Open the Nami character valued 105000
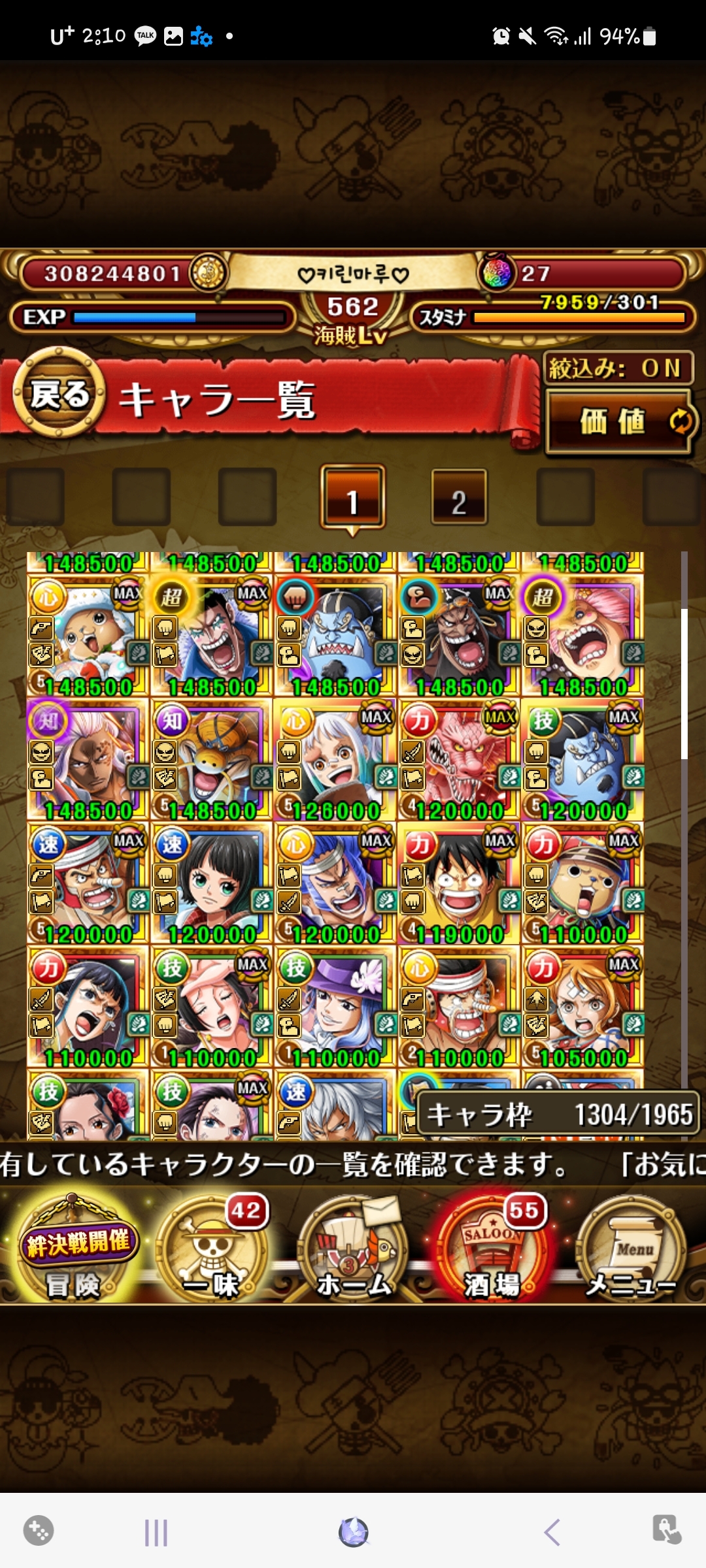Screen dimensions: 706x1568 pos(583,1006)
